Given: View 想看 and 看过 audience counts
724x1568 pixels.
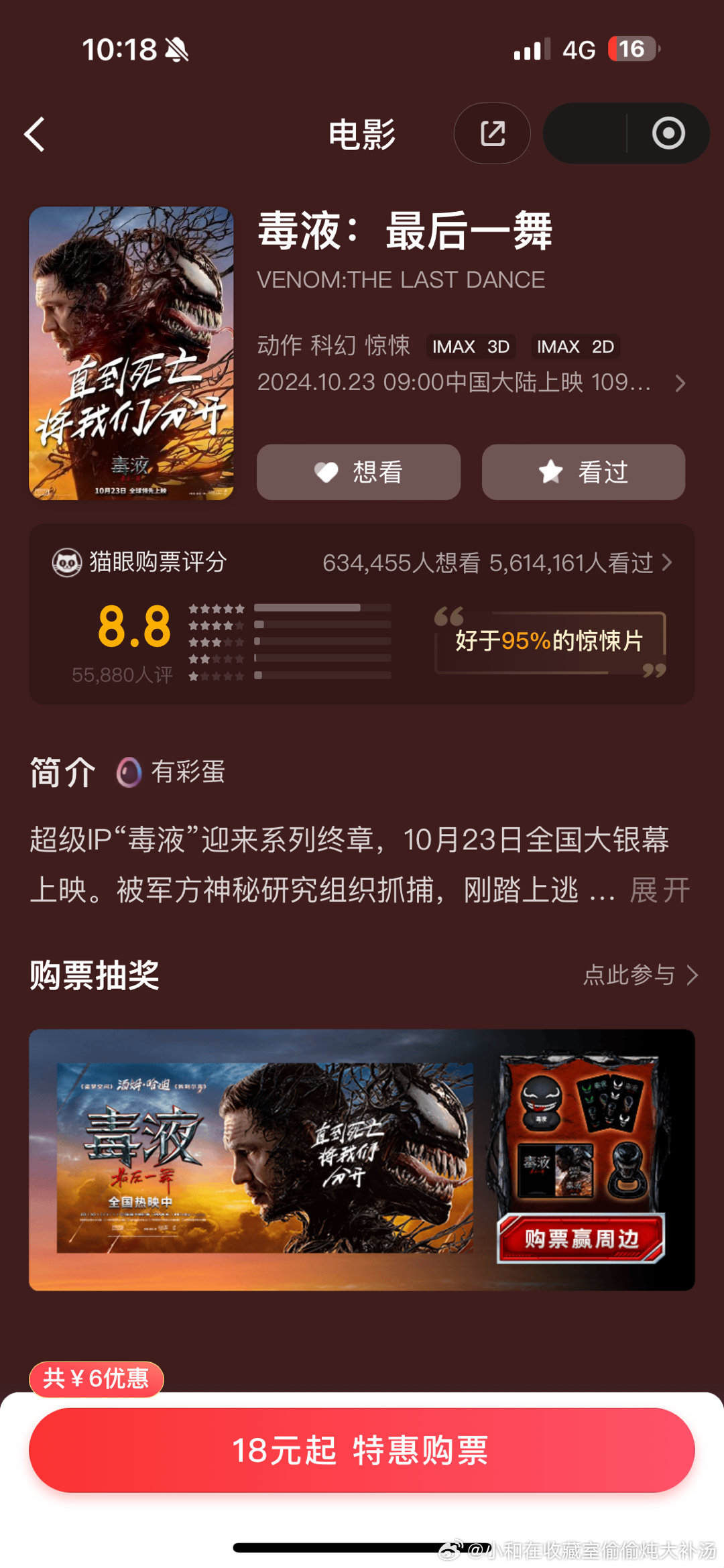Looking at the screenshot, I should coord(496,563).
